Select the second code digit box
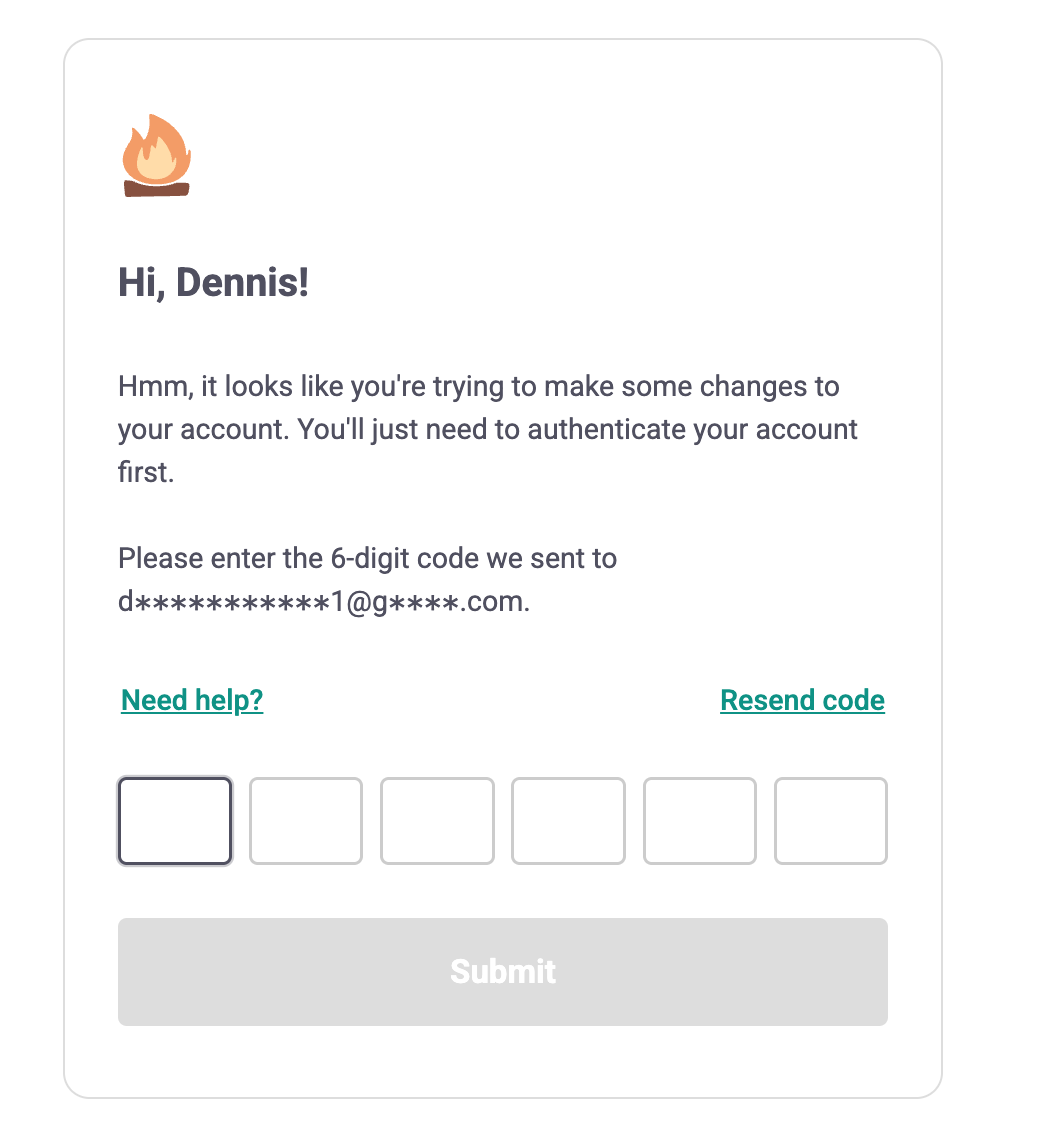This screenshot has width=1044, height=1144. tap(306, 821)
